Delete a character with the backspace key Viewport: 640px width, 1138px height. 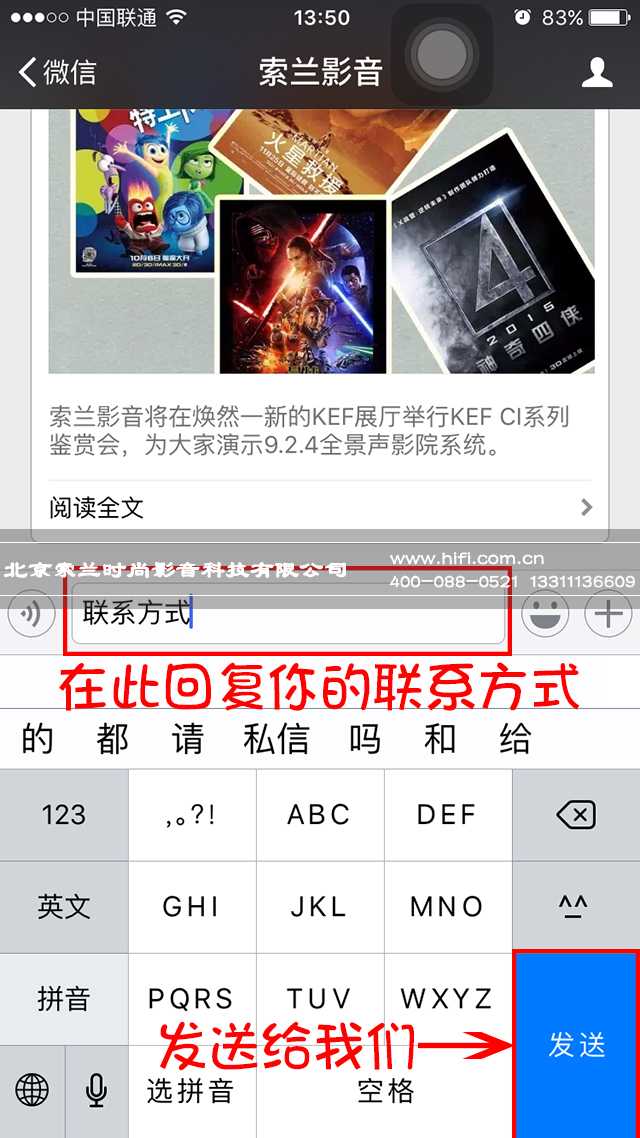pyautogui.click(x=576, y=815)
